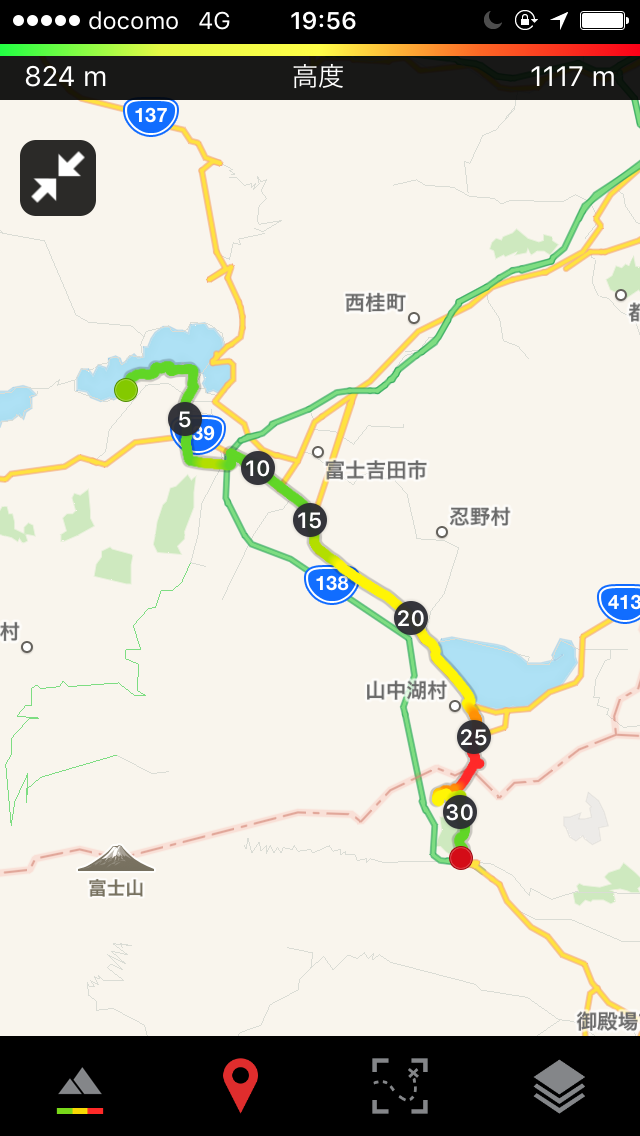Select the 5 km route marker
This screenshot has height=1136, width=640.
(184, 419)
